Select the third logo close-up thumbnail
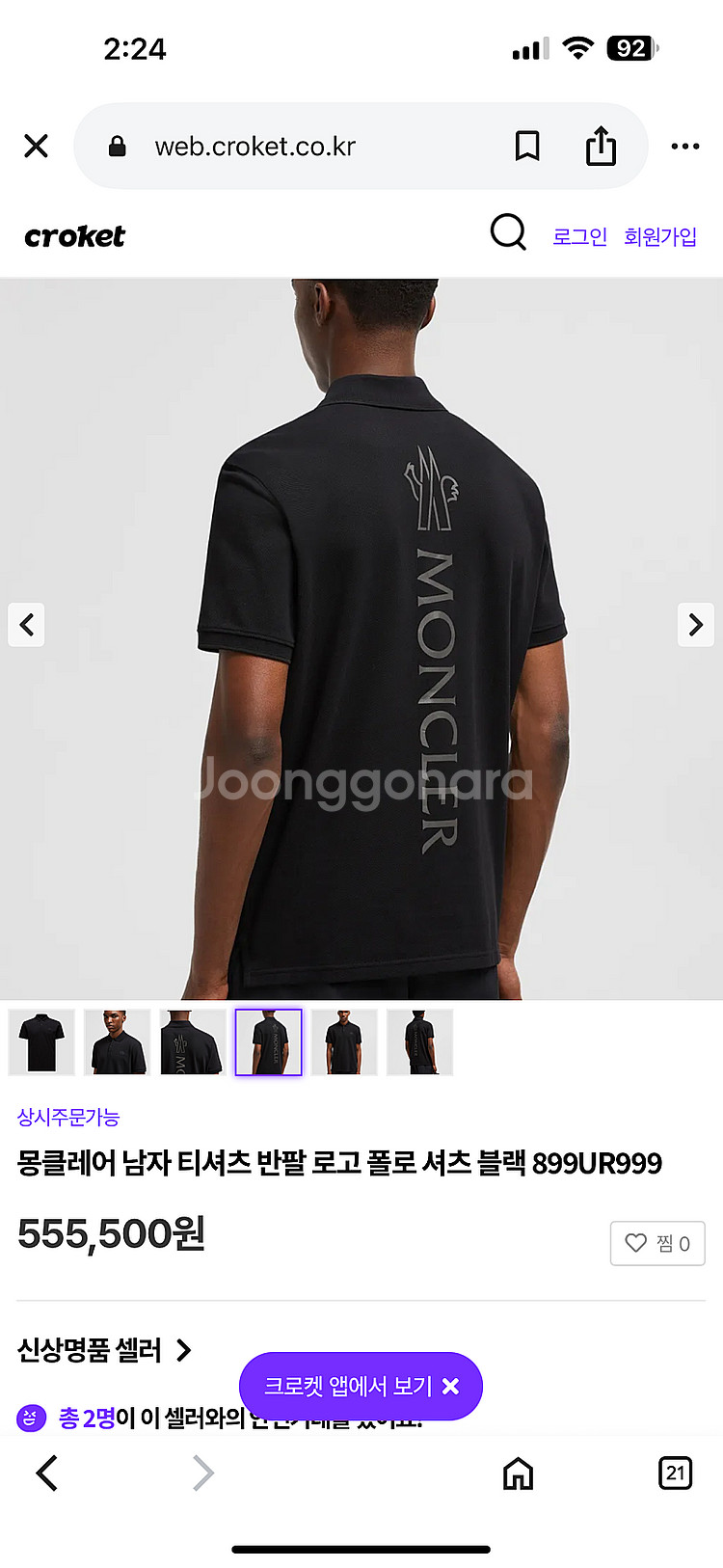The height and width of the screenshot is (1568, 723). pyautogui.click(x=193, y=1042)
